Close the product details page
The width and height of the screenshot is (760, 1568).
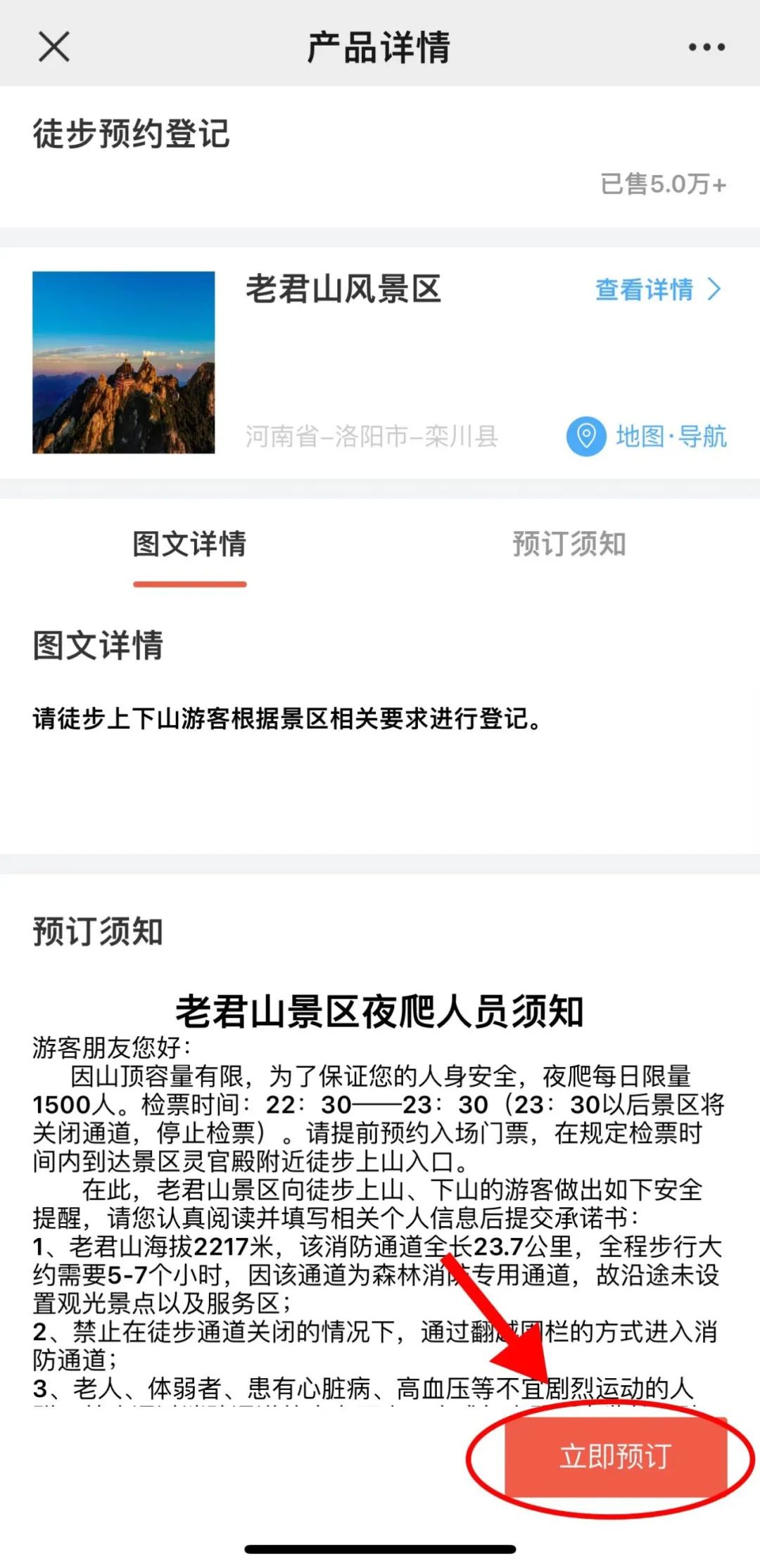point(53,47)
